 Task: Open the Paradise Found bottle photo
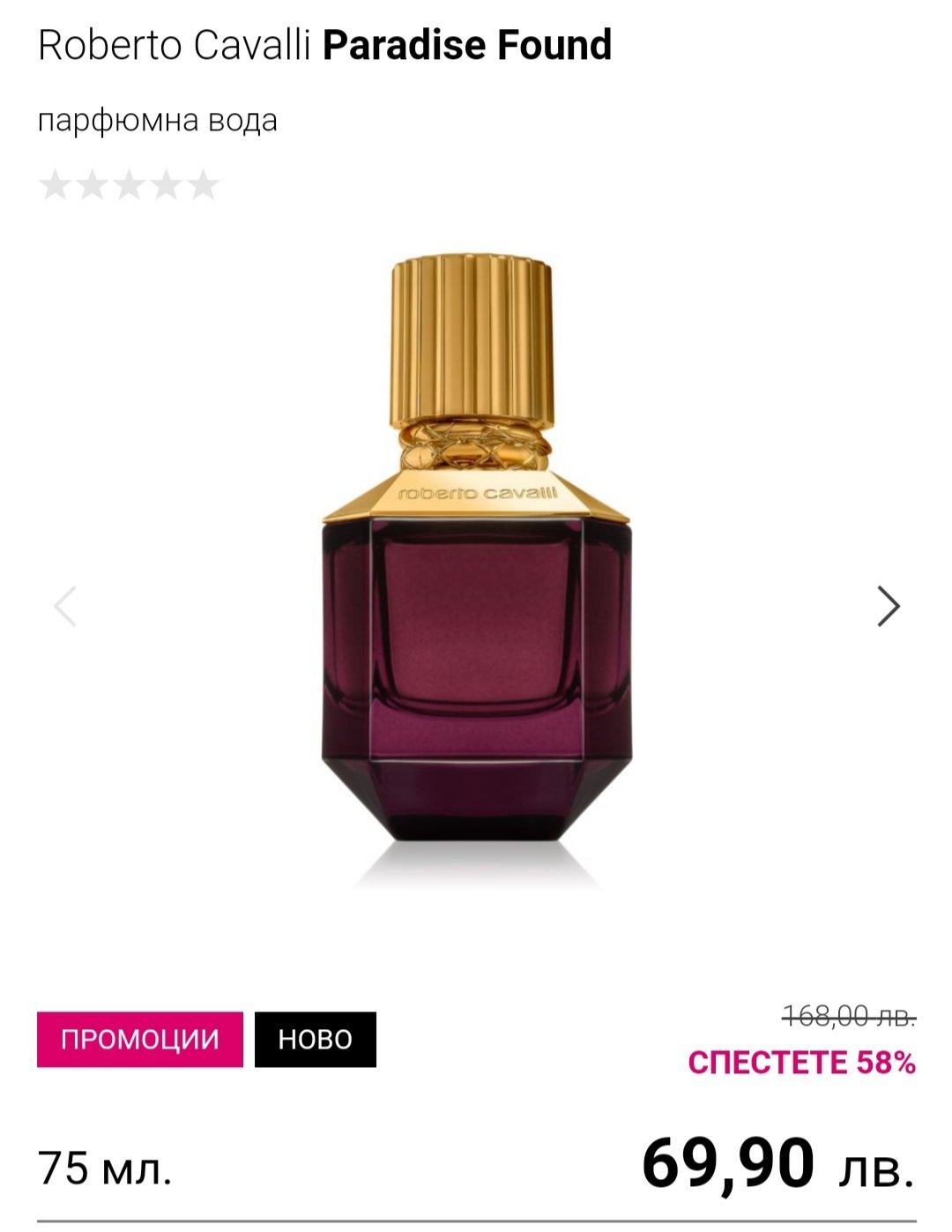click(x=475, y=564)
